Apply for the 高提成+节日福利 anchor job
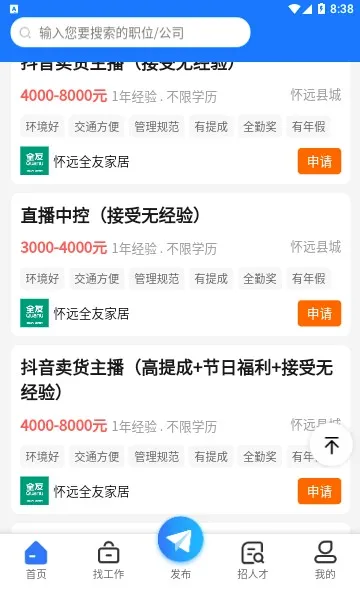The width and height of the screenshot is (360, 600). click(319, 491)
